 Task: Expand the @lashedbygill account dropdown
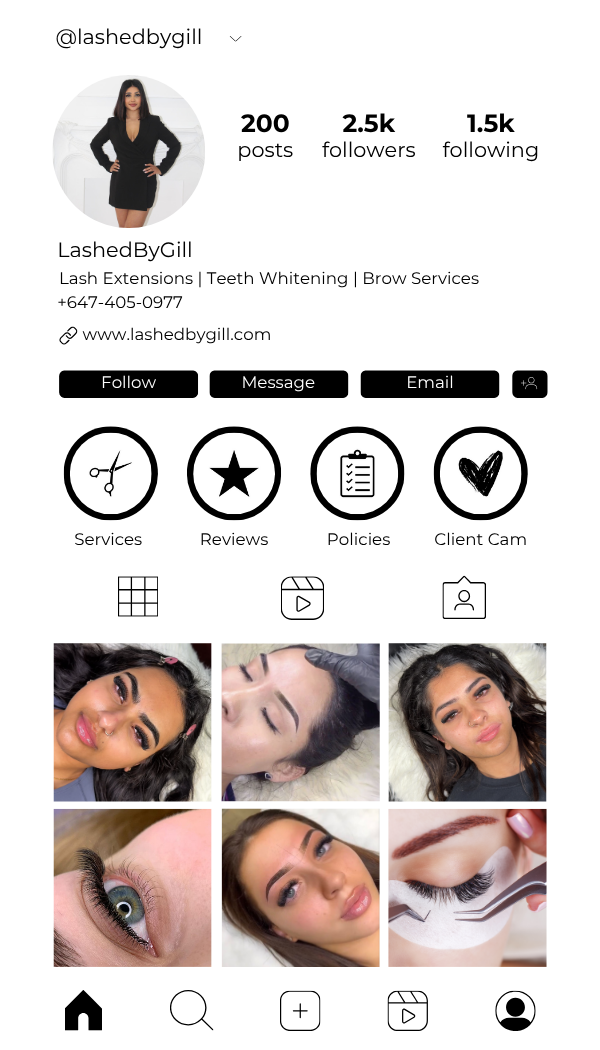coord(236,39)
